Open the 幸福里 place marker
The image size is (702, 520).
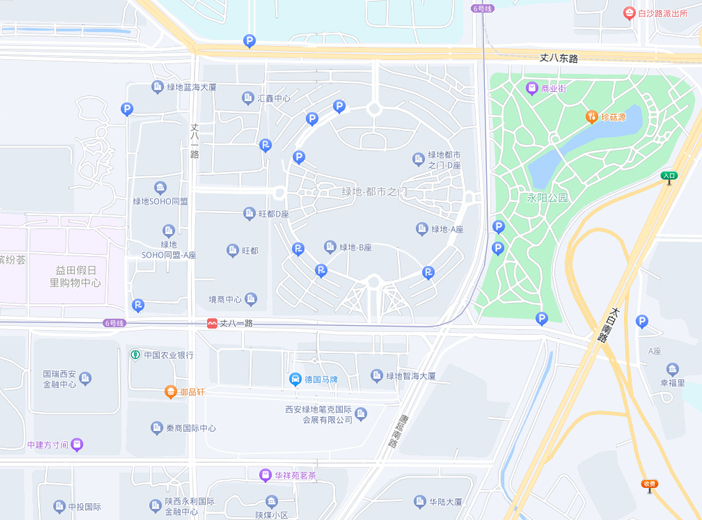click(x=672, y=369)
